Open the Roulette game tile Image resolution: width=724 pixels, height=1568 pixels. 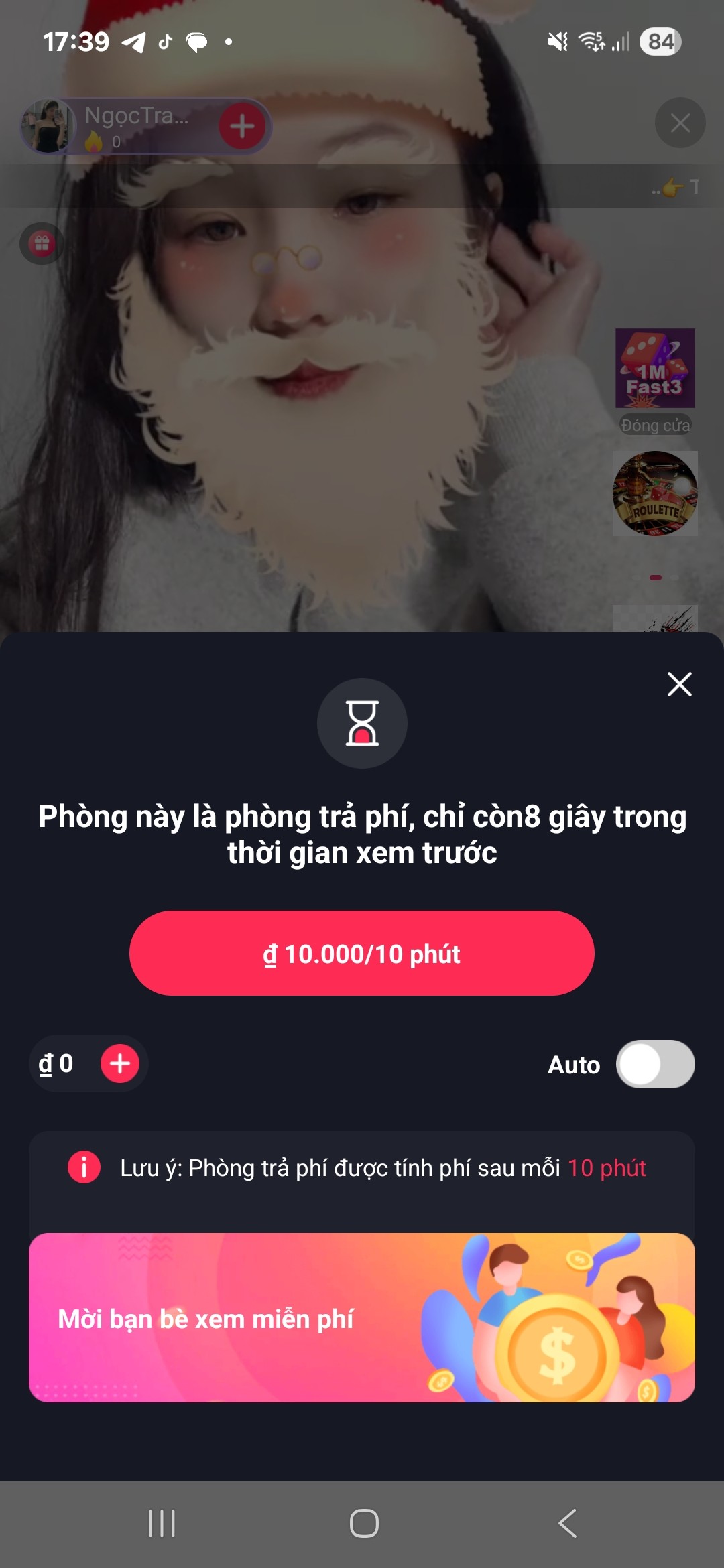pyautogui.click(x=655, y=494)
